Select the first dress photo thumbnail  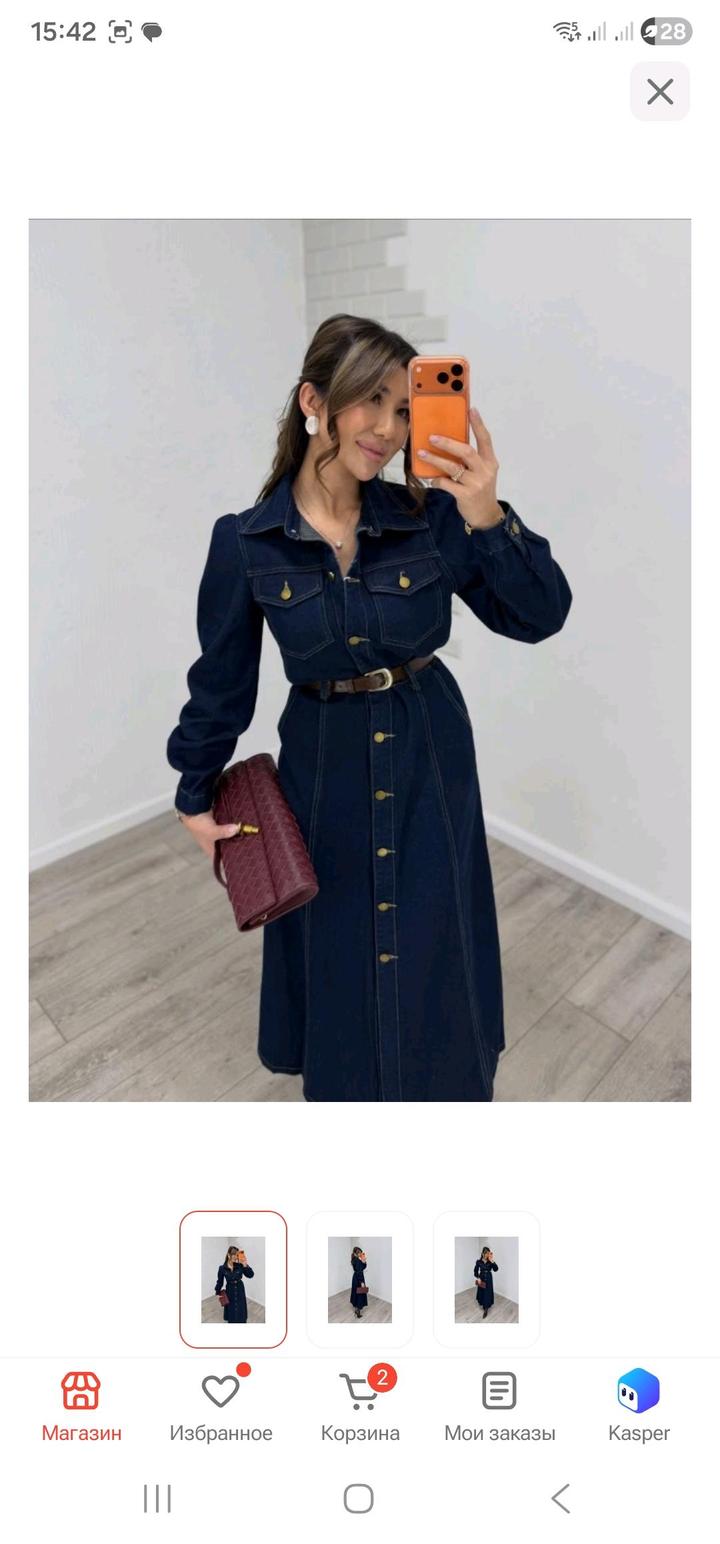click(233, 1279)
